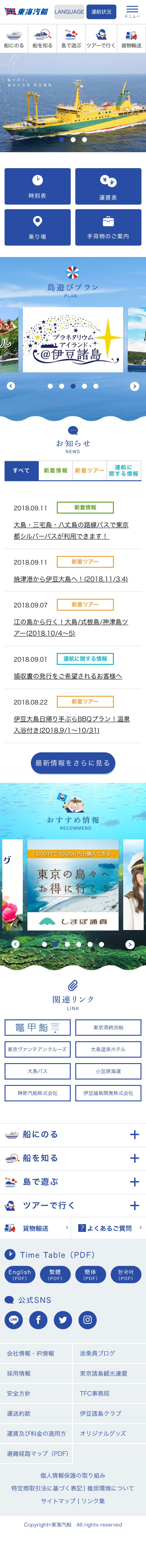The height and width of the screenshot is (1568, 146).
Task: Go to next 島遊びプラン slide
Action: point(134,386)
